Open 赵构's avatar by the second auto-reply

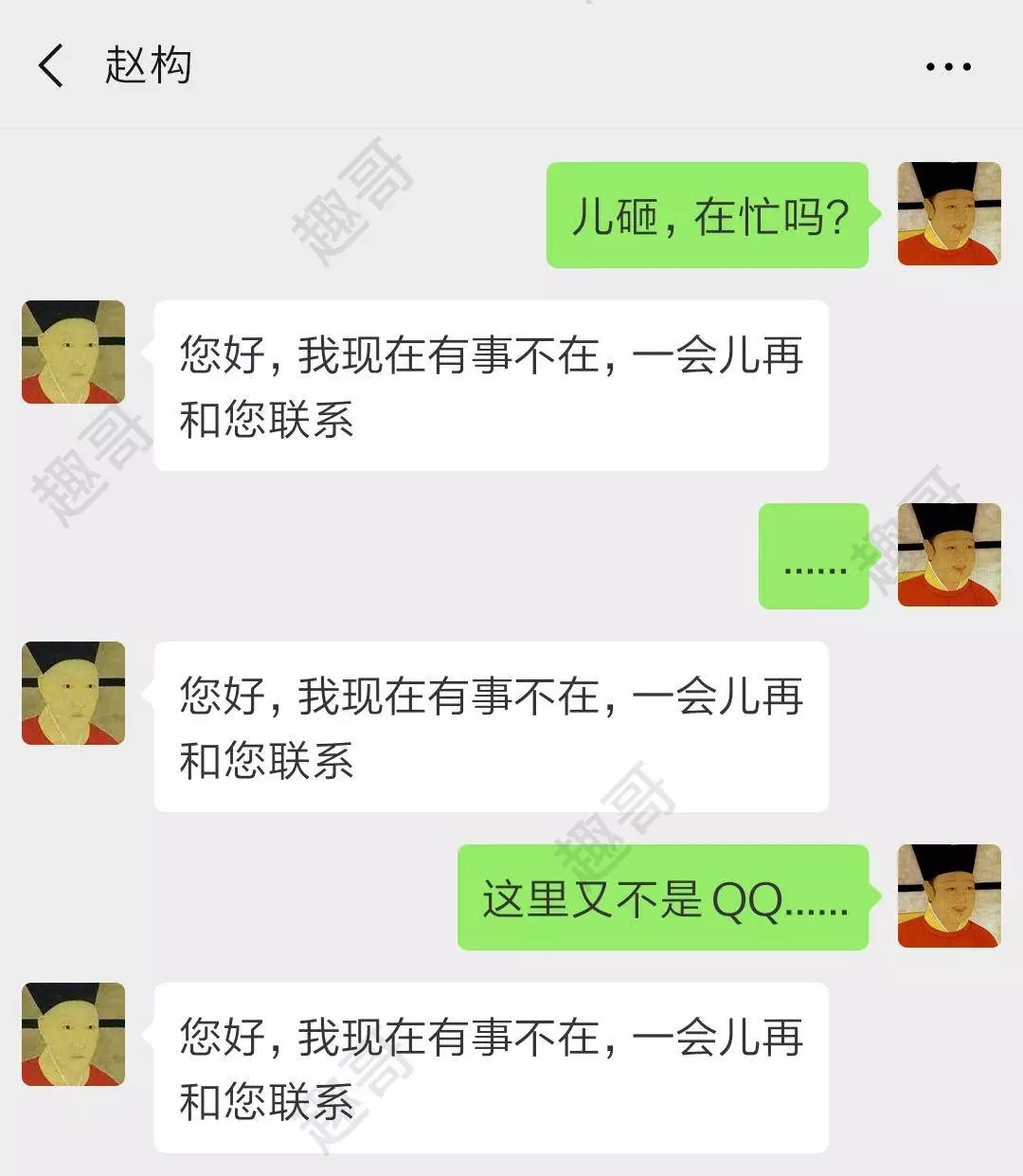click(74, 692)
